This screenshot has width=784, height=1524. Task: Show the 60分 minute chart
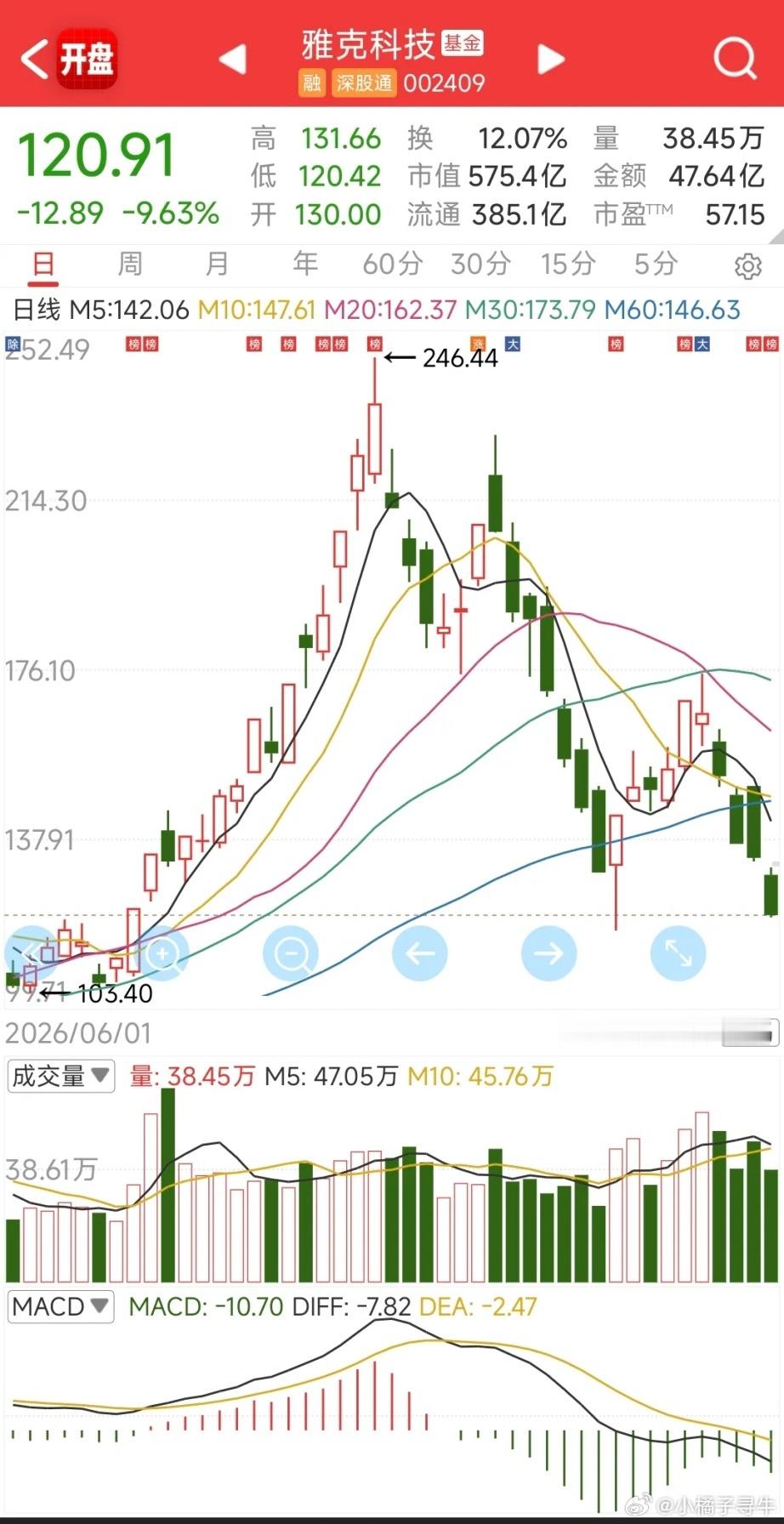coord(392,264)
